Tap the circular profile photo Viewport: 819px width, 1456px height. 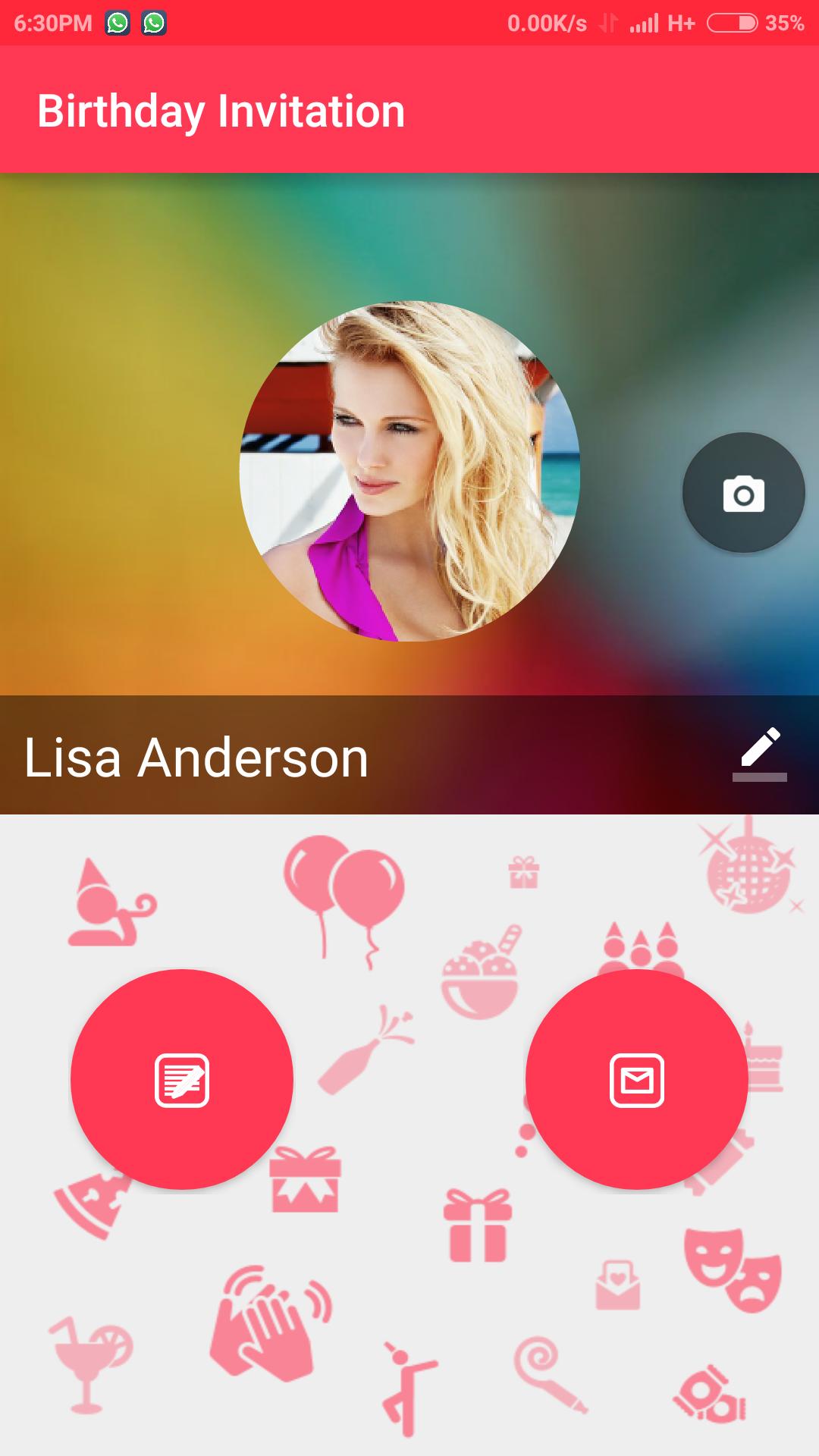click(x=409, y=472)
